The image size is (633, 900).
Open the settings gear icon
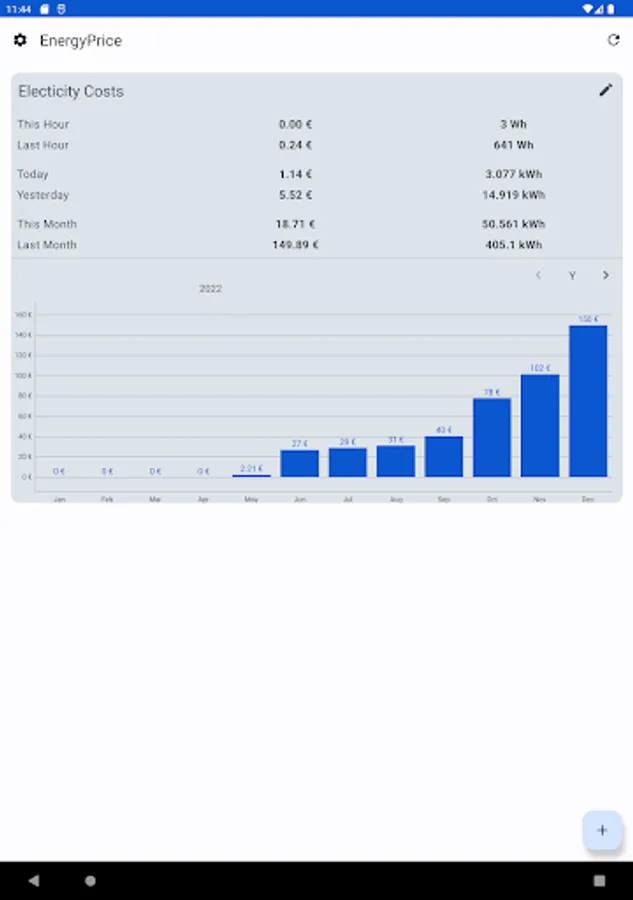coord(20,41)
